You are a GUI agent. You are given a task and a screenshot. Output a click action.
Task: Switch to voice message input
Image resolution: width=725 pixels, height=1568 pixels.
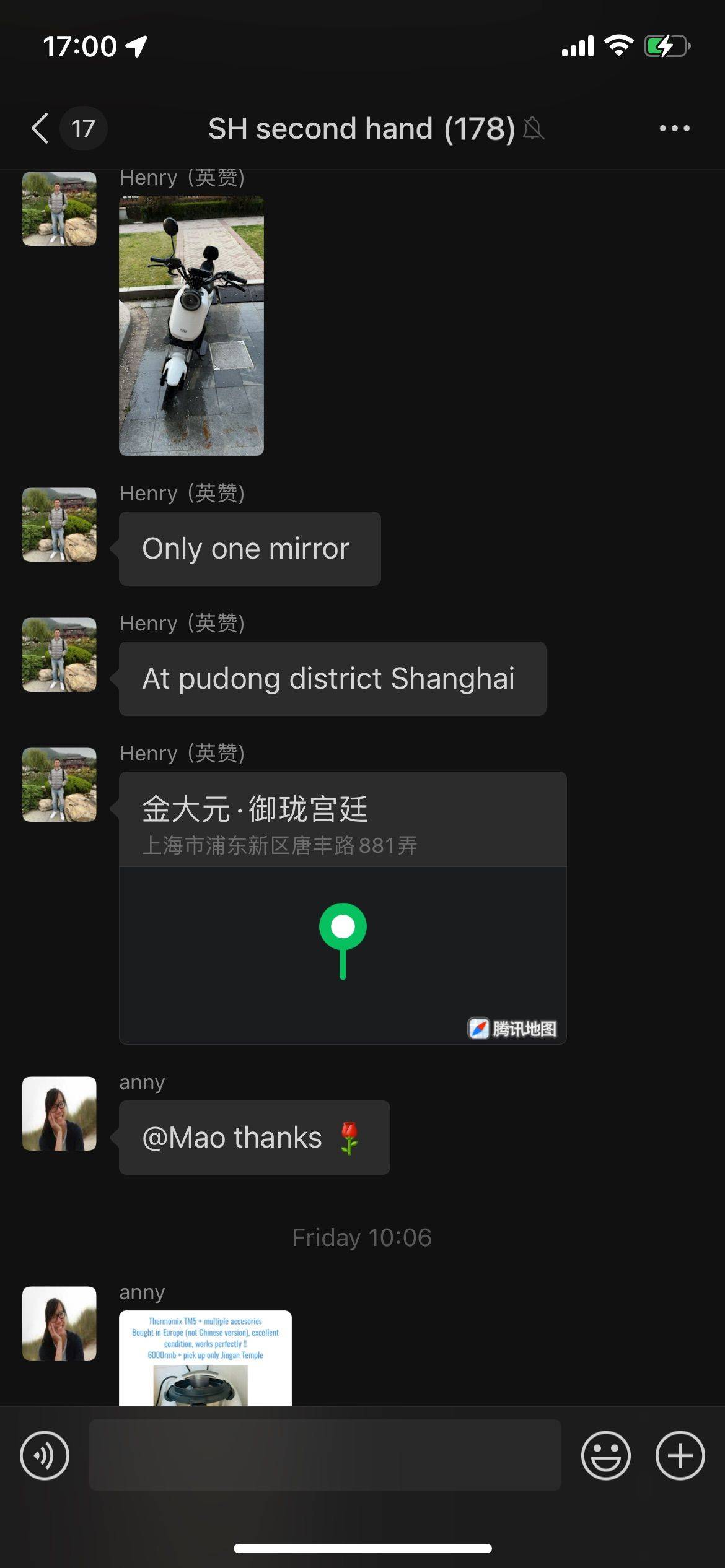45,1455
